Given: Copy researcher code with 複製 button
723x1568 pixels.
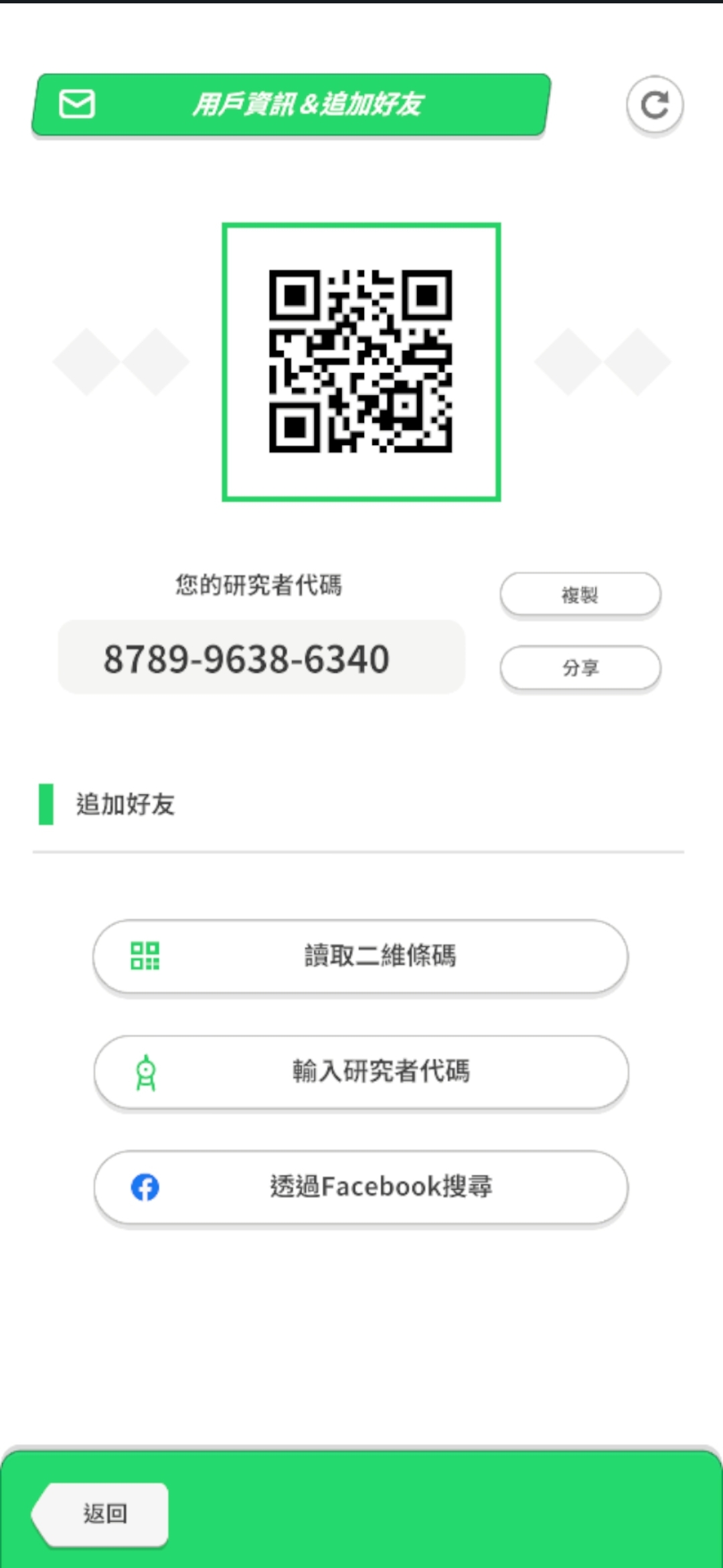Looking at the screenshot, I should 580,594.
